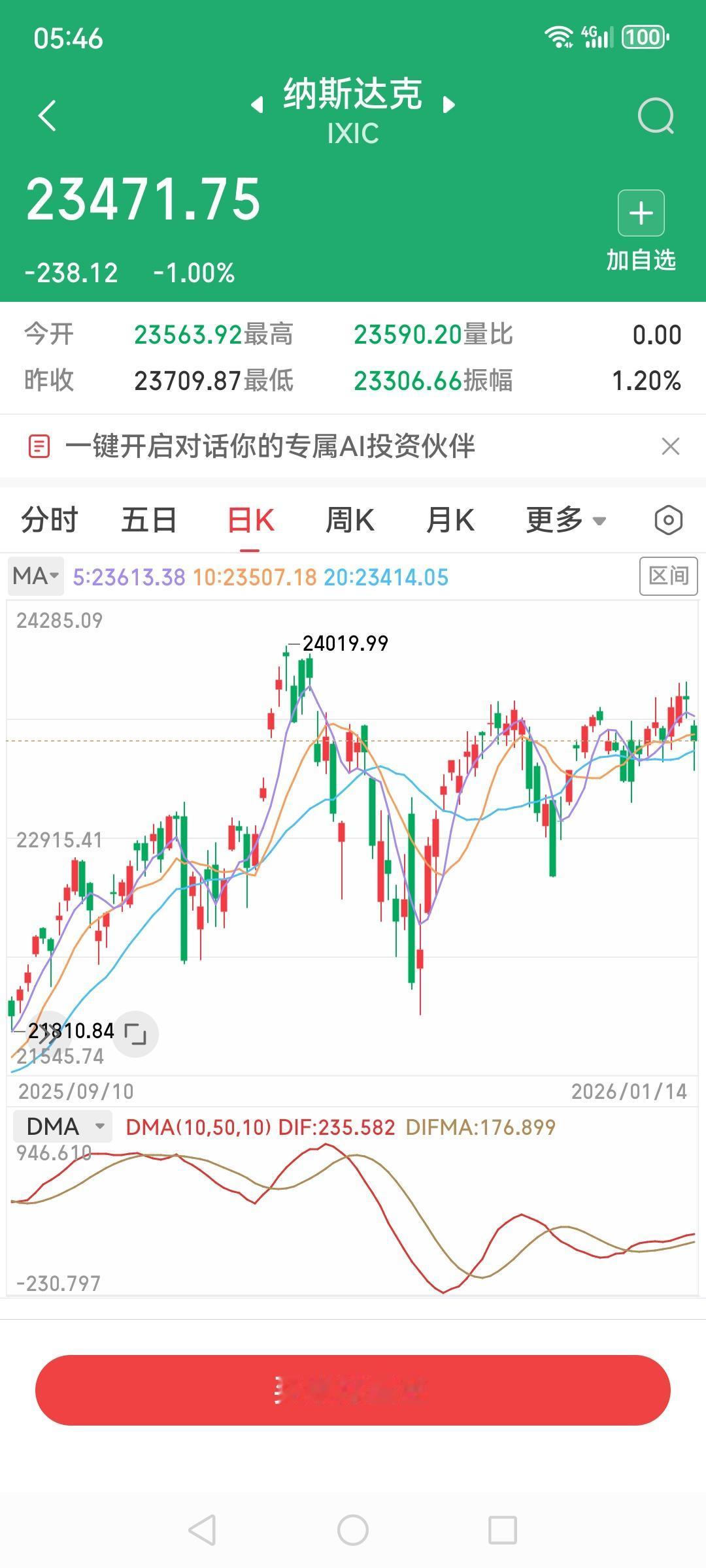
Task: Select the 月K monthly chart tab
Action: coord(450,520)
